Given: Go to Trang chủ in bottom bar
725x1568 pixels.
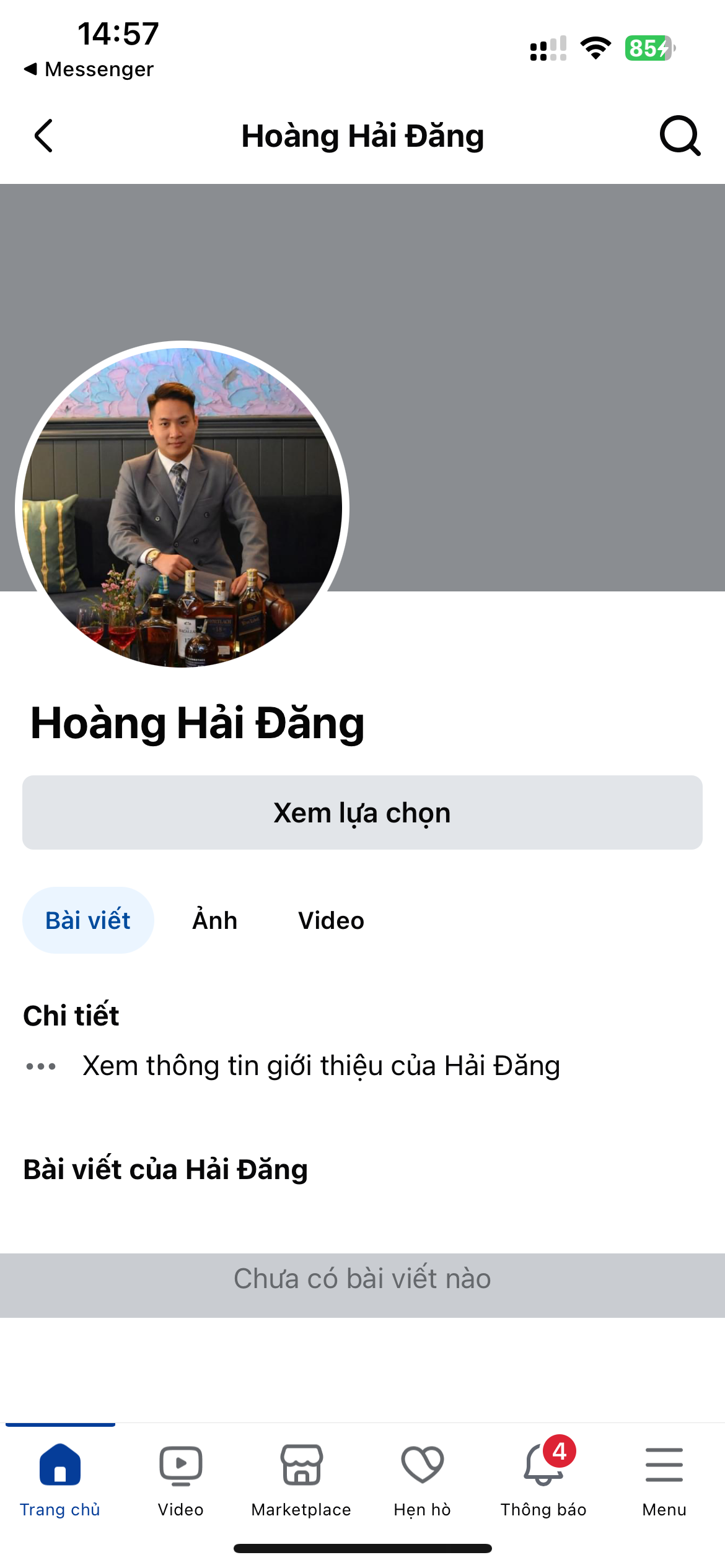Looking at the screenshot, I should (x=60, y=1478).
